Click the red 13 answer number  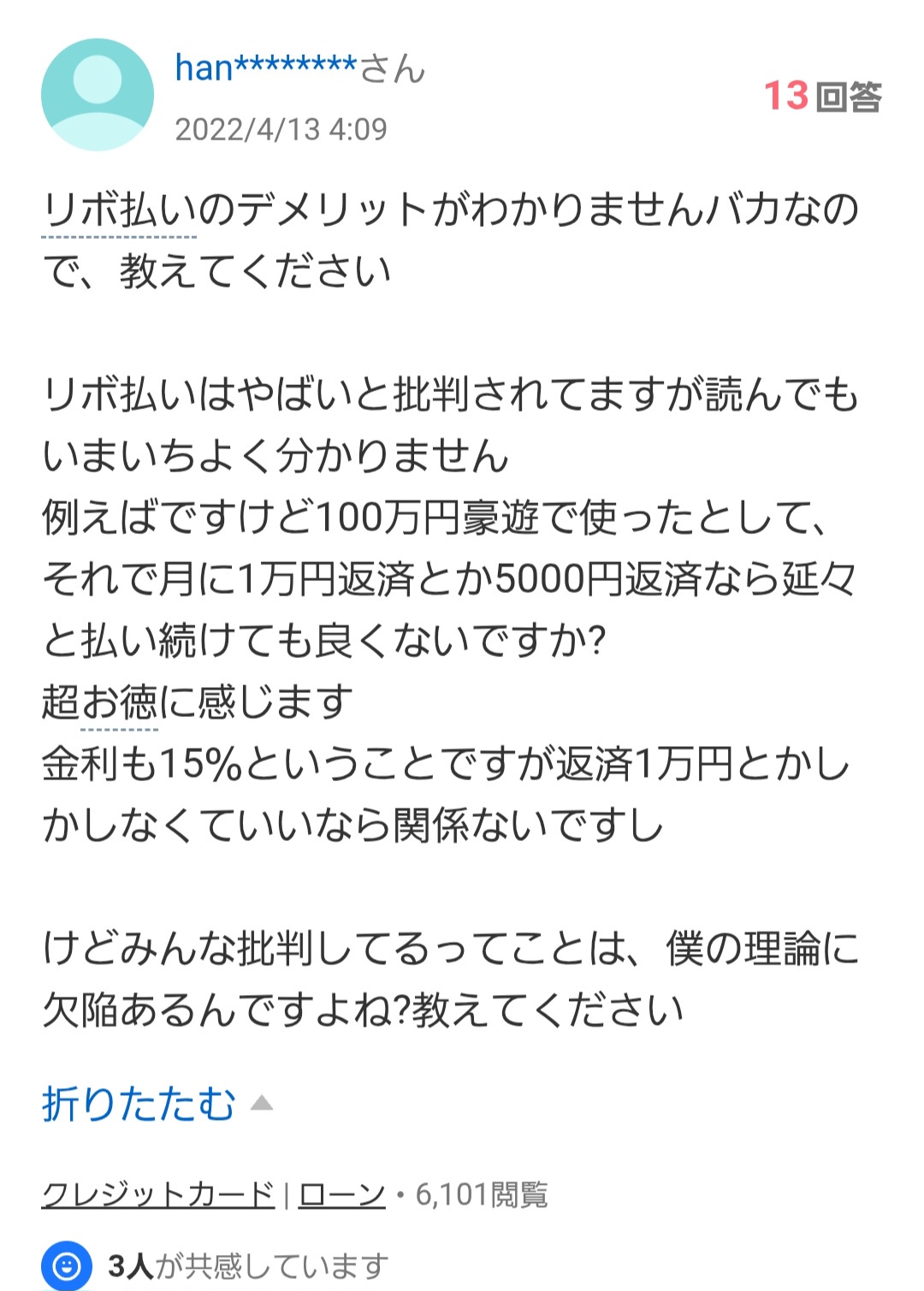786,98
